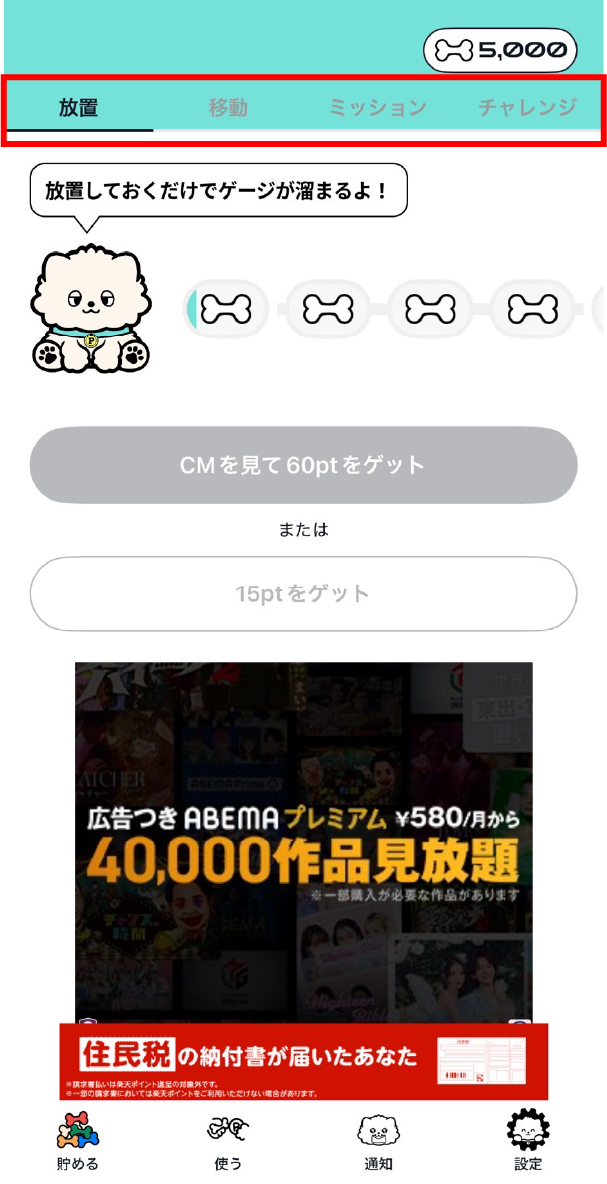Image resolution: width=607 pixels, height=1184 pixels.
Task: Select the チャレンジ tab
Action: coord(527,108)
